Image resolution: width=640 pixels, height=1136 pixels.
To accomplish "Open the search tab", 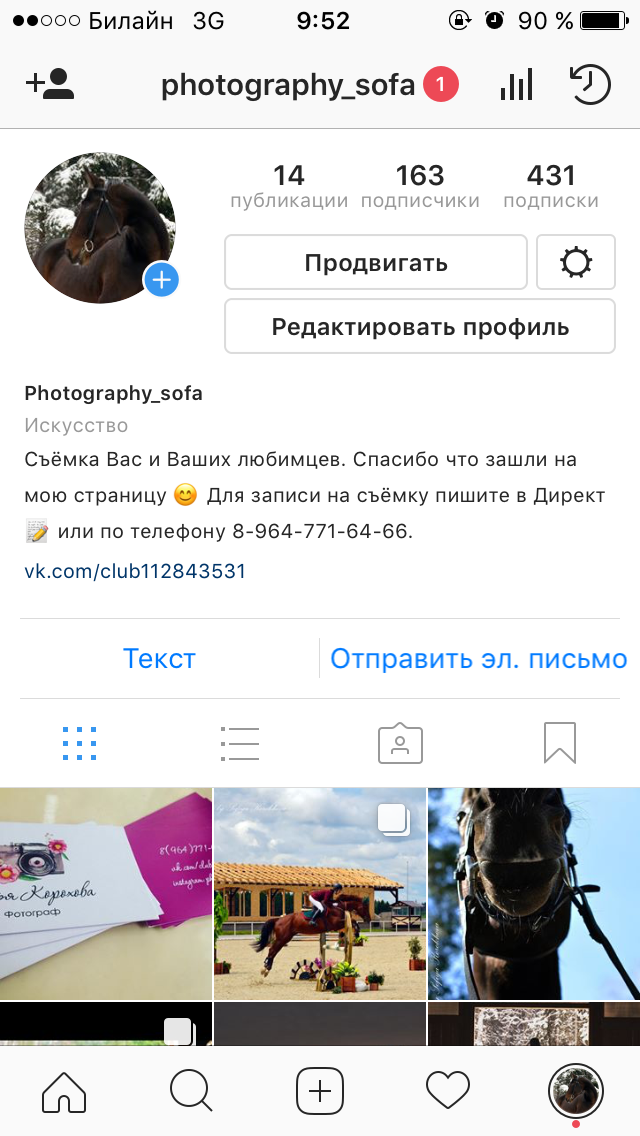I will (191, 1090).
